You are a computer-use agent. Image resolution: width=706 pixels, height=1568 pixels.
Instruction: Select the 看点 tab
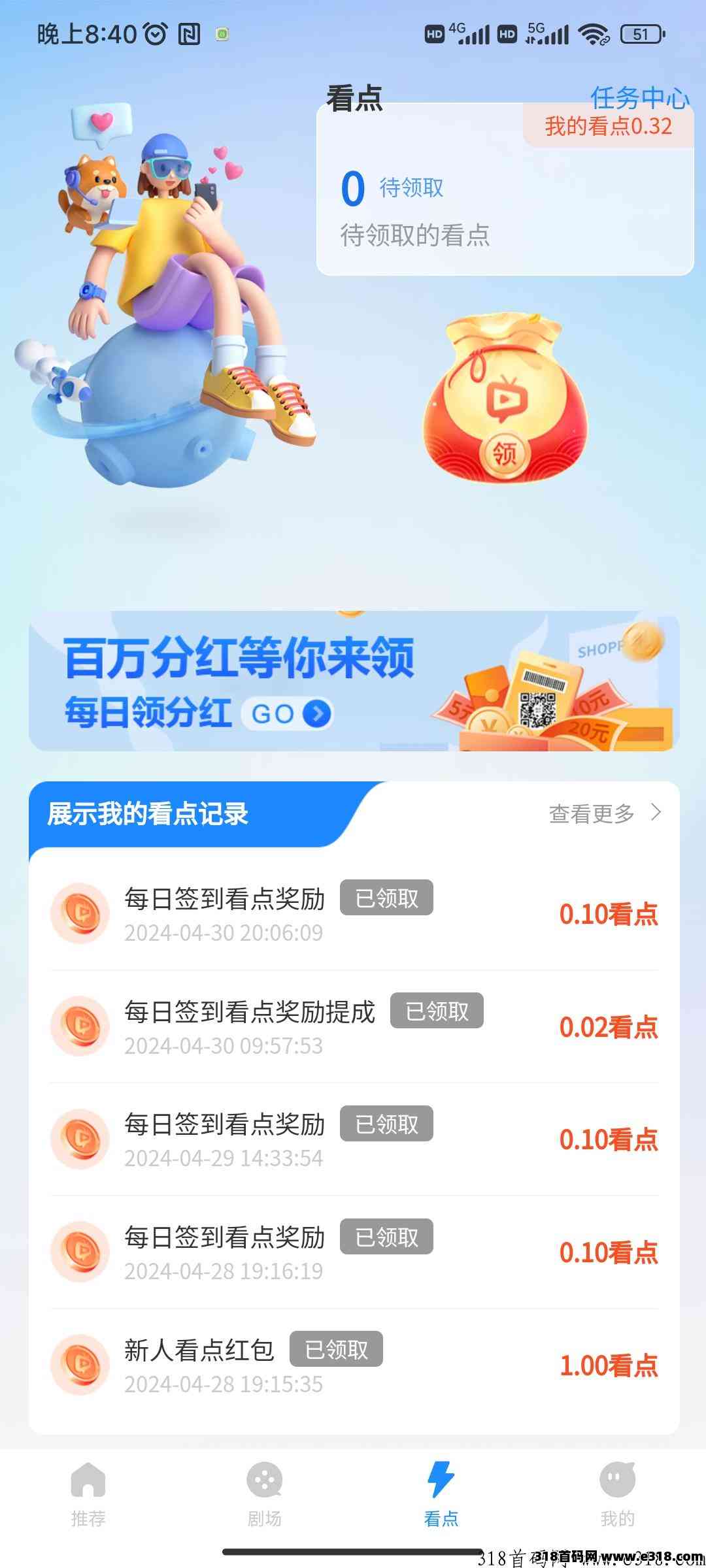tap(441, 1494)
